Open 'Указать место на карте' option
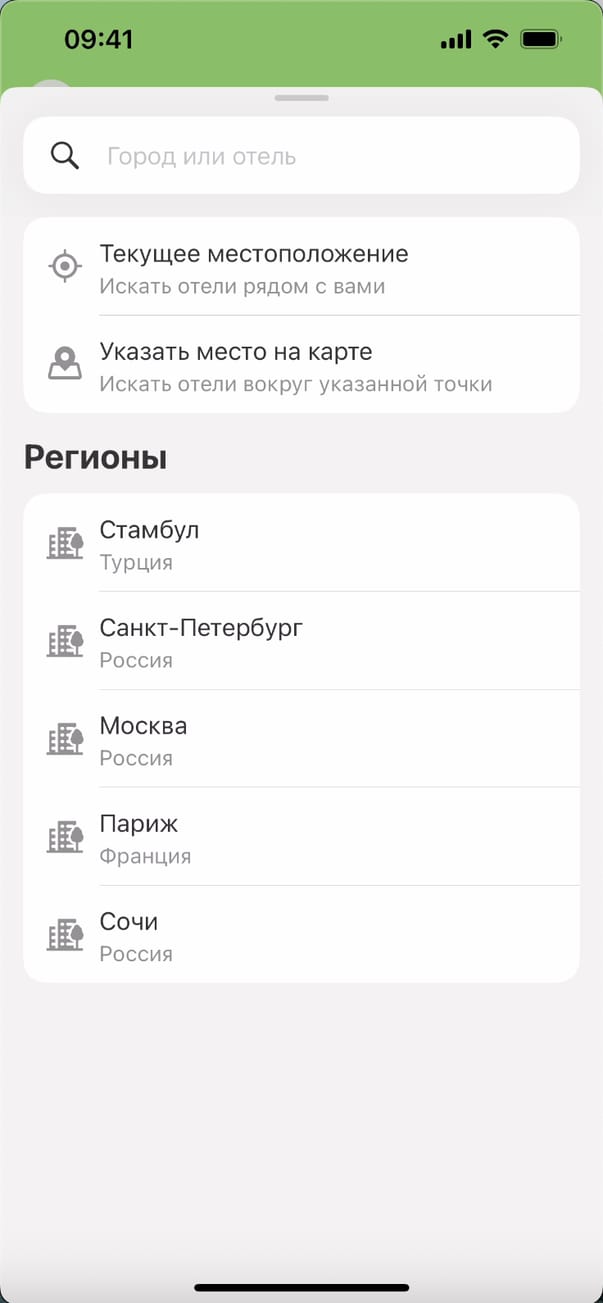603x1303 pixels. 300,365
